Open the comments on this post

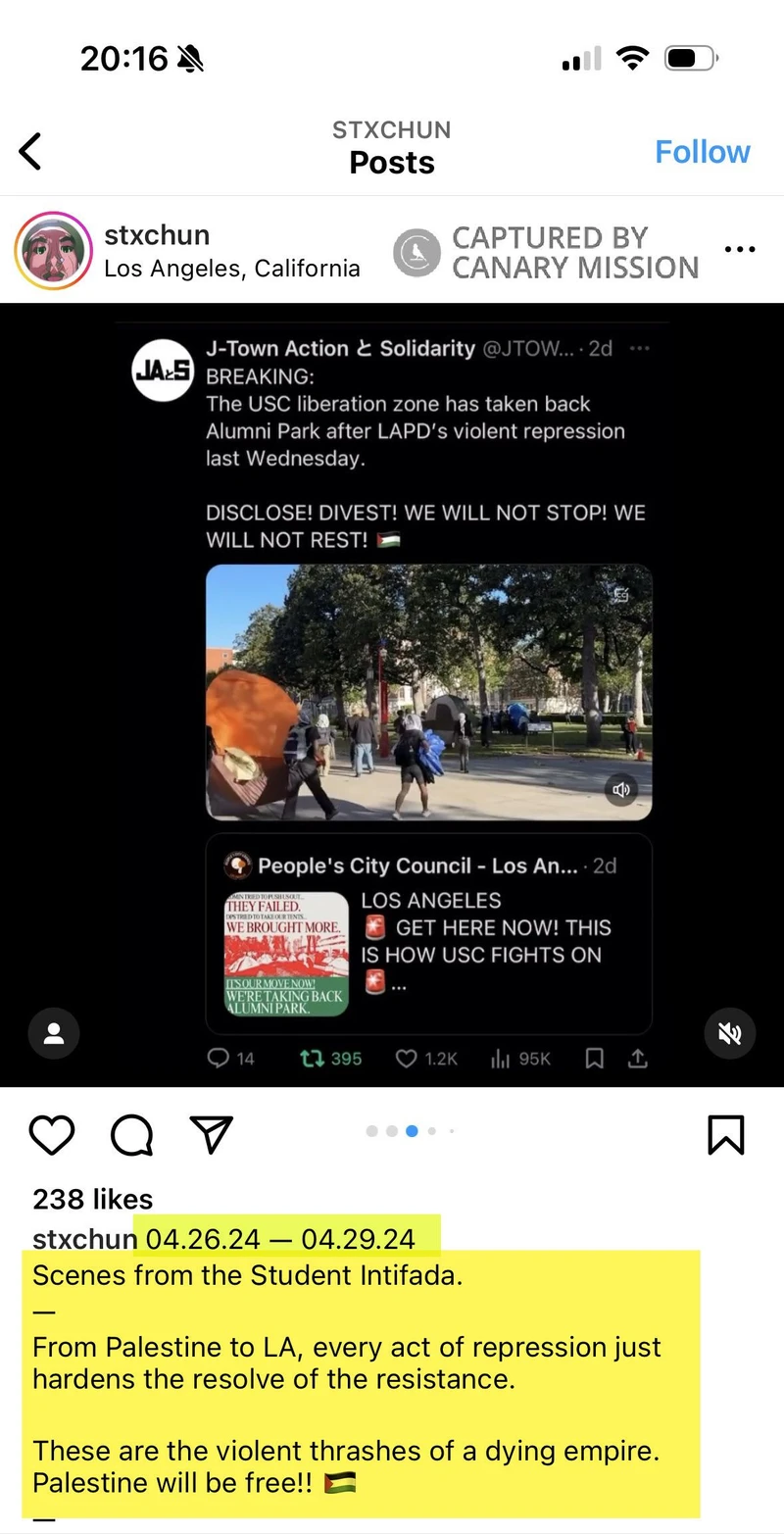pos(131,1135)
